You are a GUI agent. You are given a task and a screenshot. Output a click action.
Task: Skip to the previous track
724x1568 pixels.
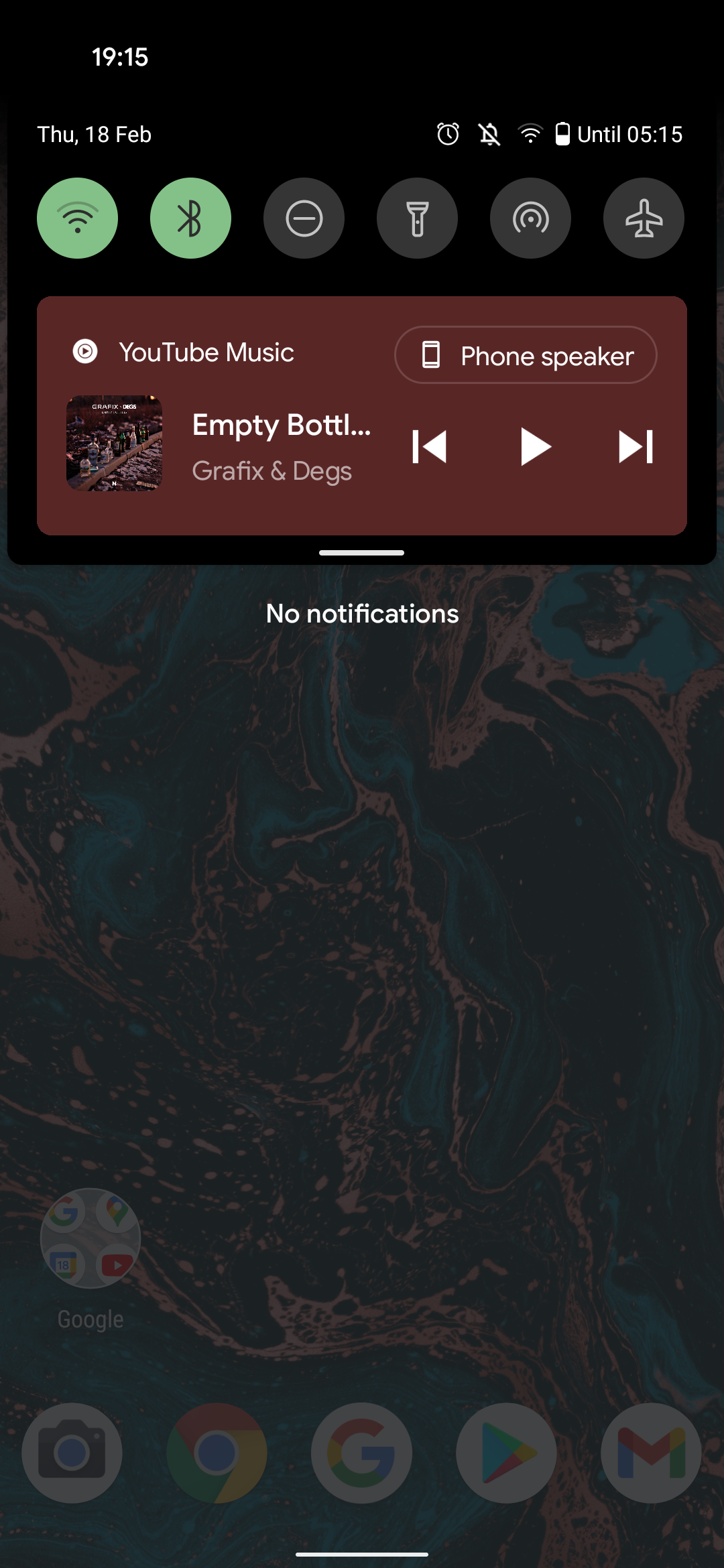tap(429, 447)
